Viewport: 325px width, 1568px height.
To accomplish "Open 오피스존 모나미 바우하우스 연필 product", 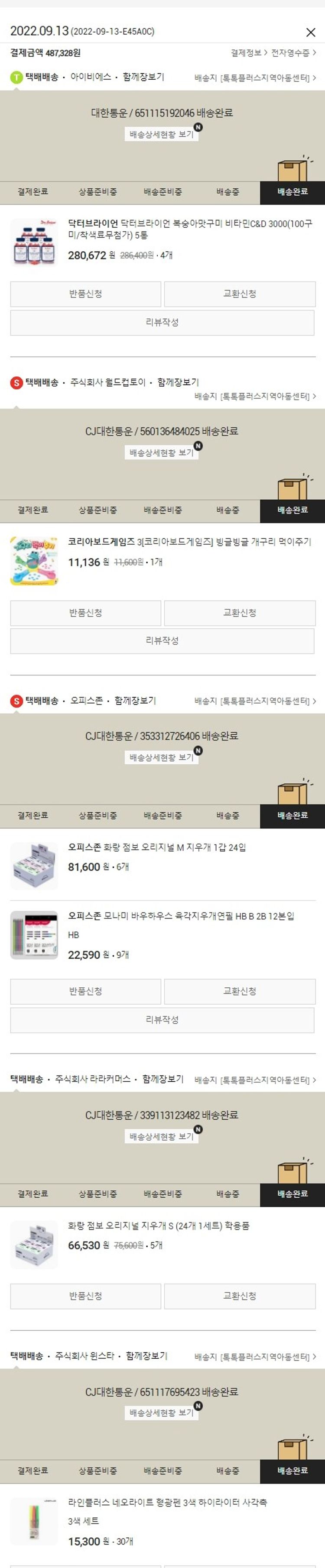I will coord(181,916).
